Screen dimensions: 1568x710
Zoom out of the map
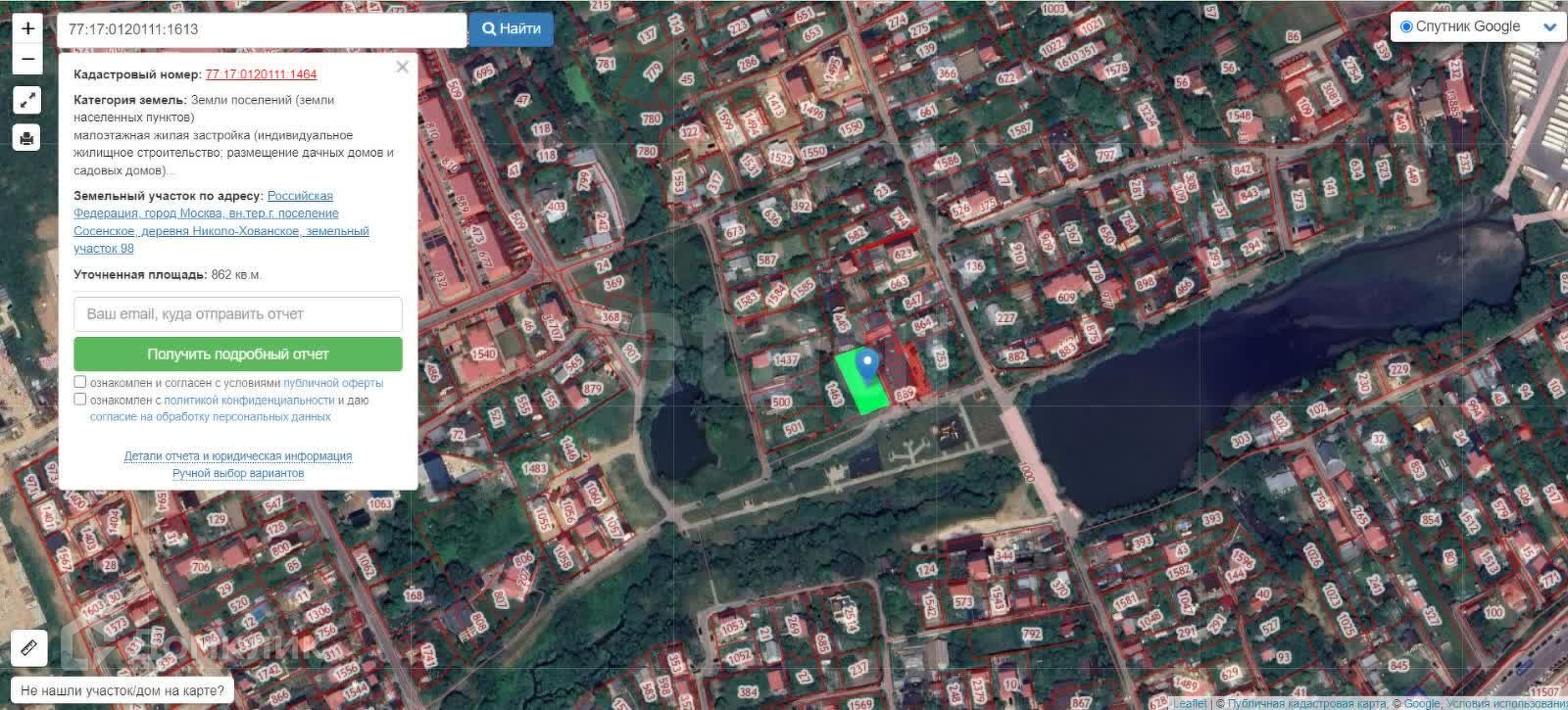(27, 60)
